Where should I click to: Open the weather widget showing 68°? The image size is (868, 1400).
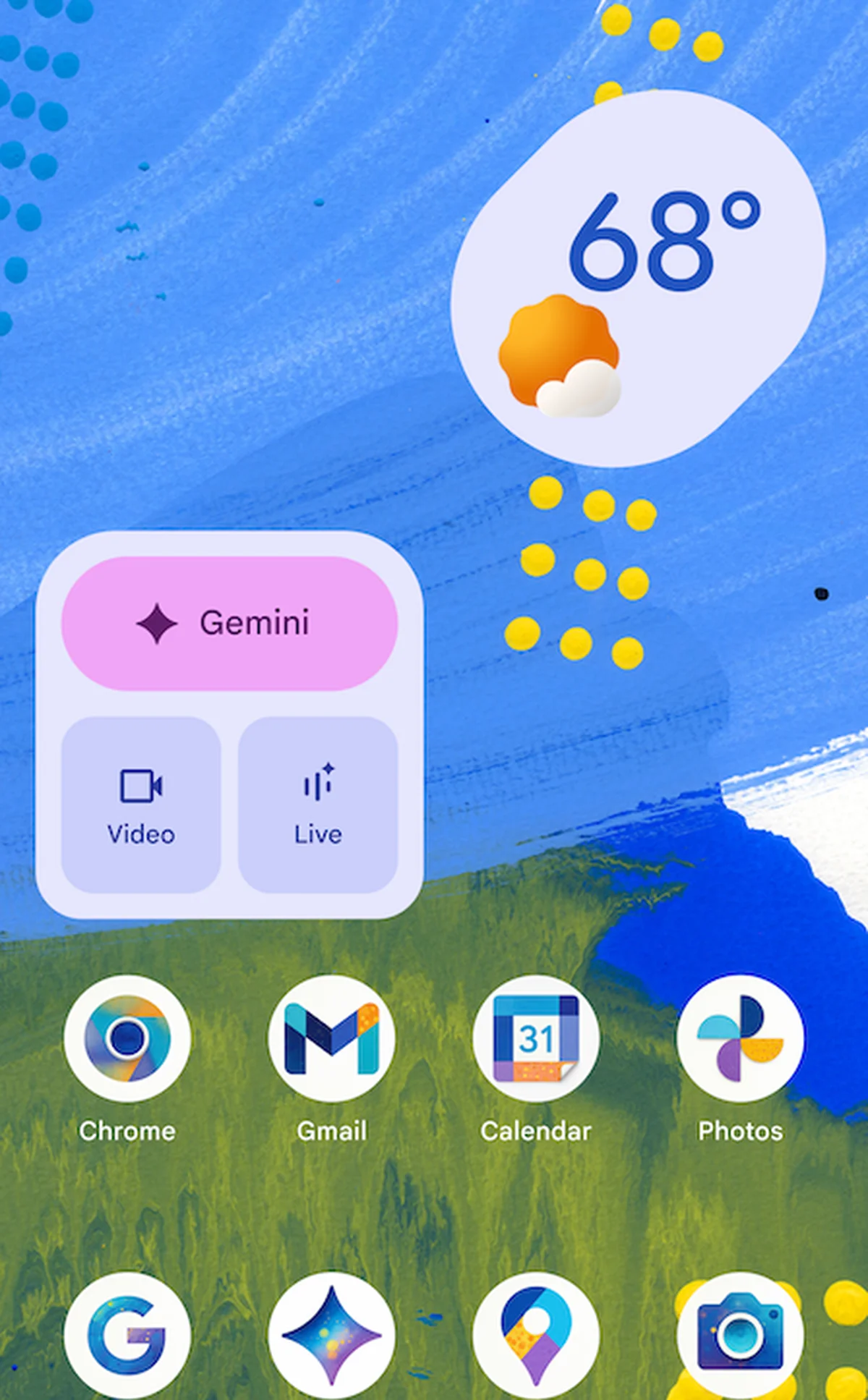pyautogui.click(x=638, y=279)
